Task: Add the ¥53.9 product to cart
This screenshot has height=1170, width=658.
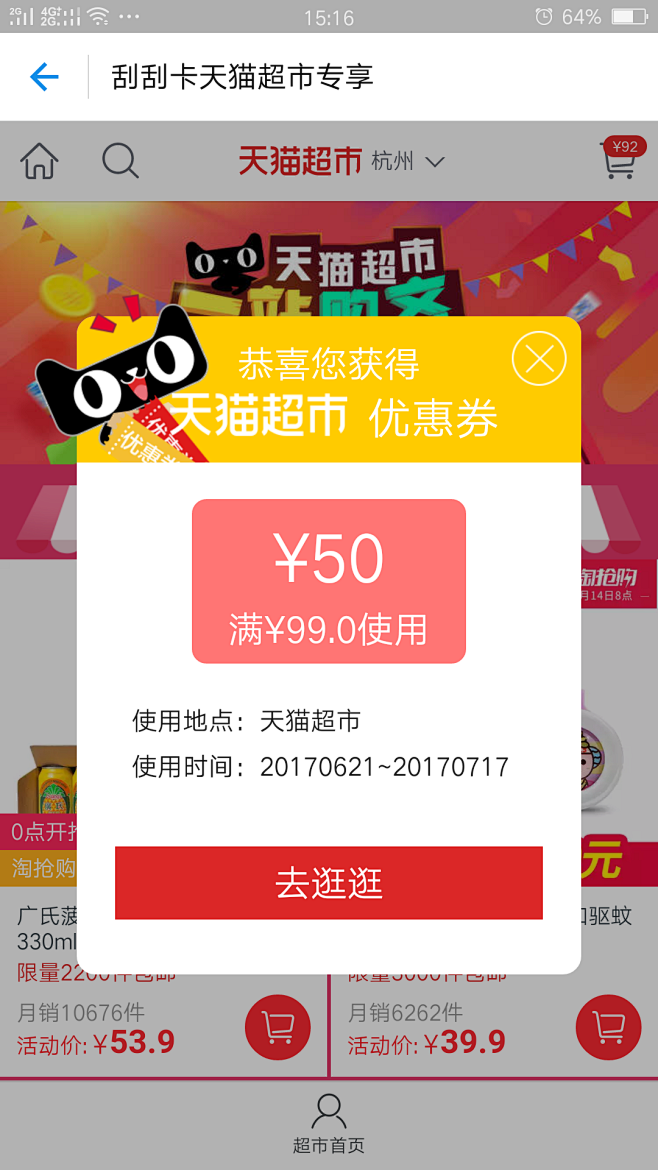Action: pyautogui.click(x=277, y=1027)
